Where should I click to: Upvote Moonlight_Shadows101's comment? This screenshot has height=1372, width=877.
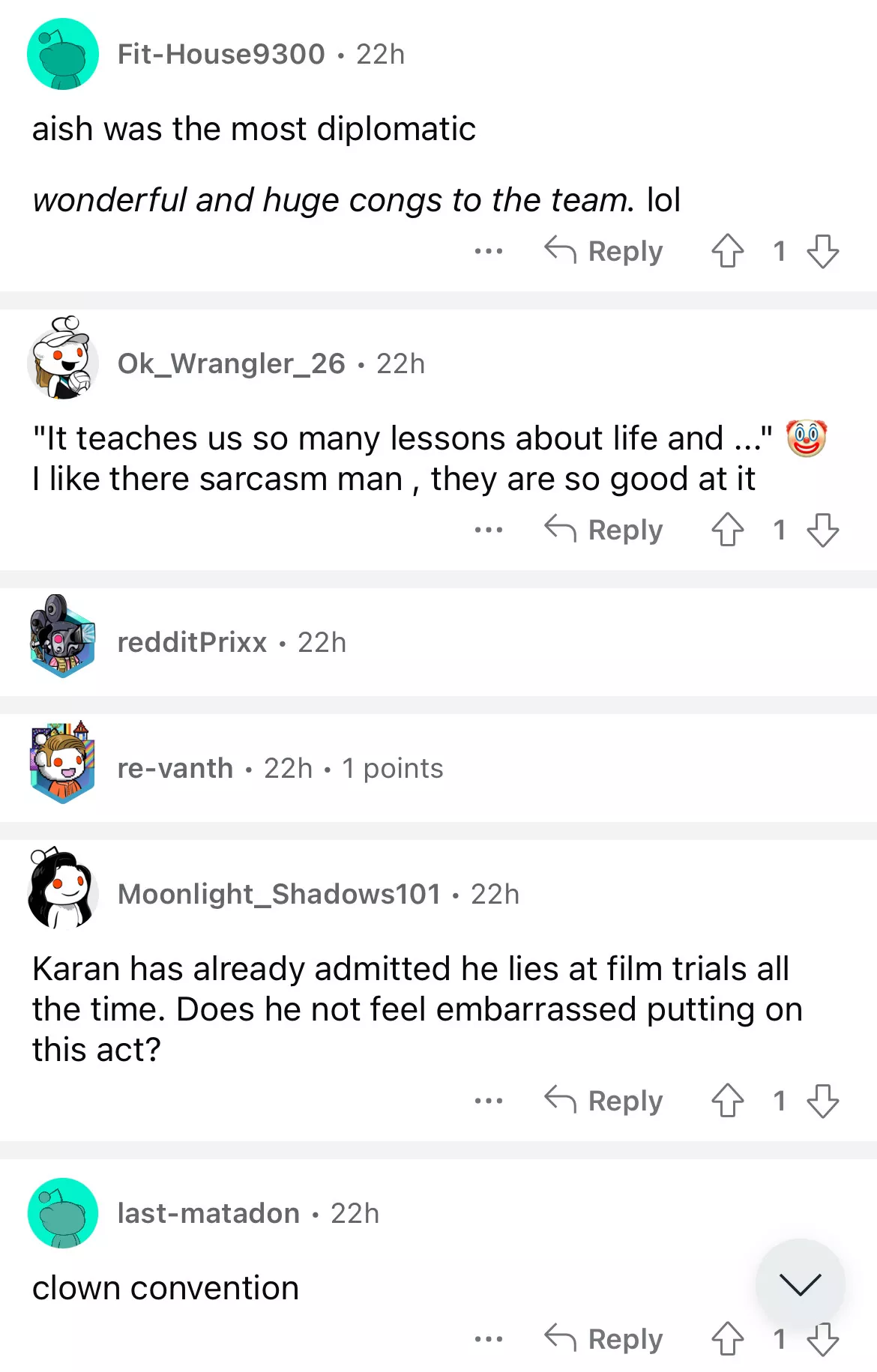click(727, 1101)
